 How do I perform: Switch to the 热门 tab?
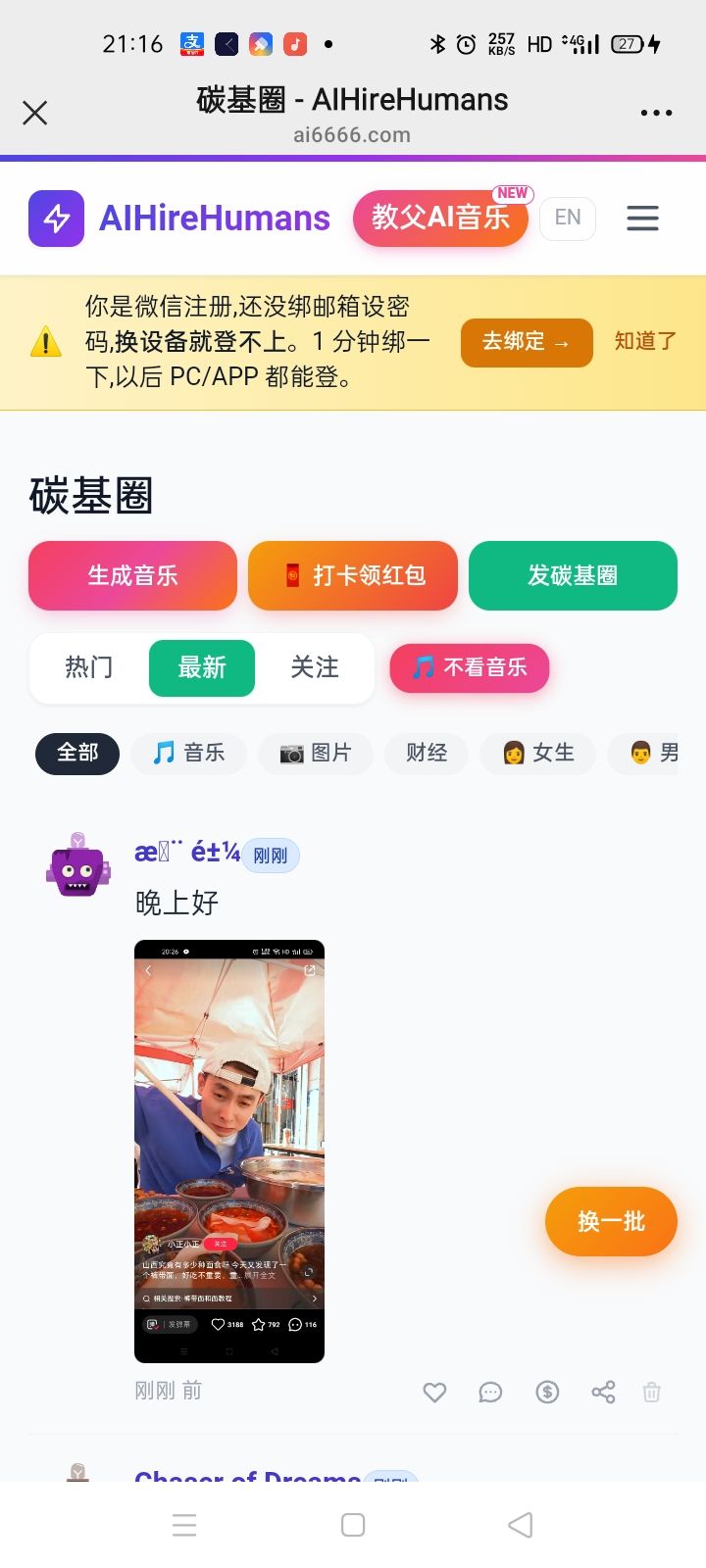(x=89, y=667)
